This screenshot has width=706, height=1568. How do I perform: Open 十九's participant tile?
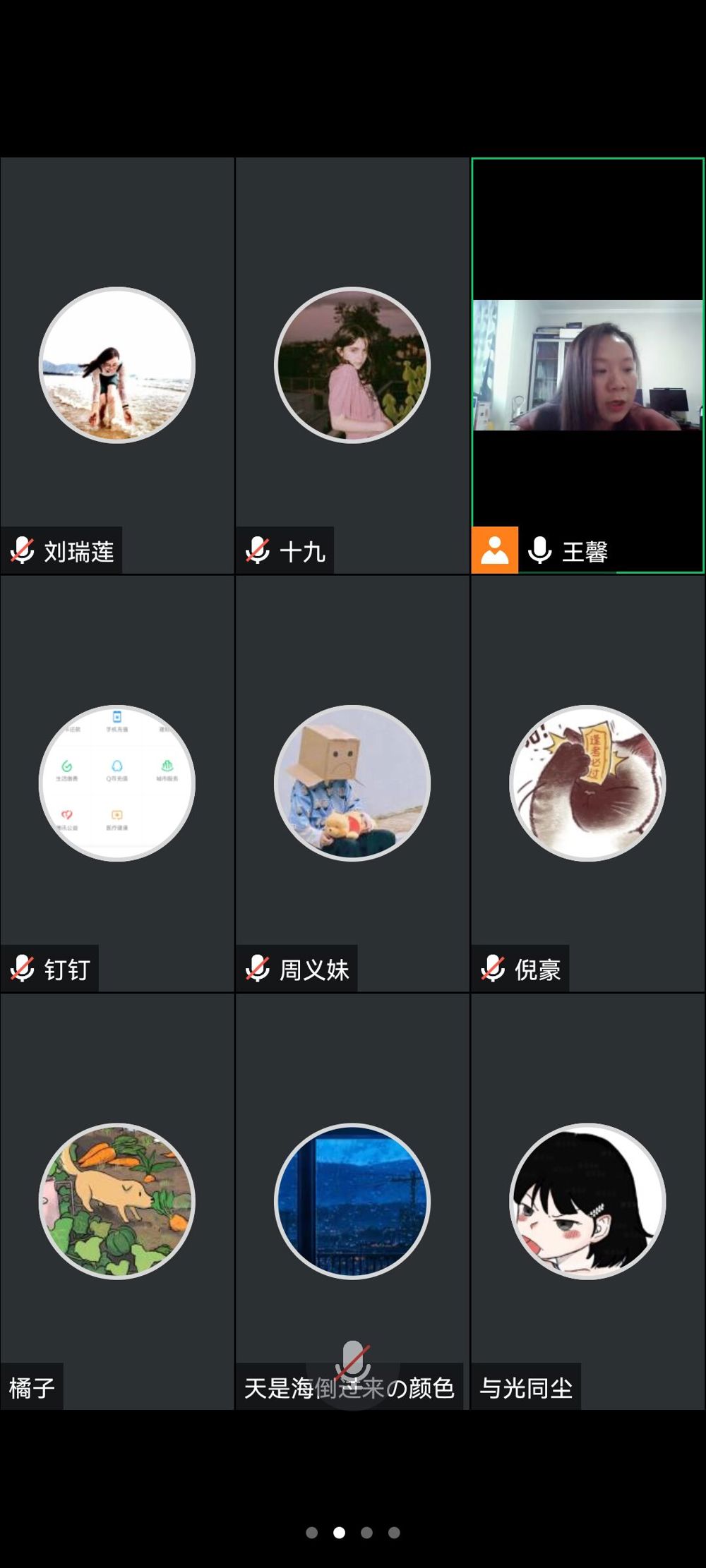[x=352, y=366]
